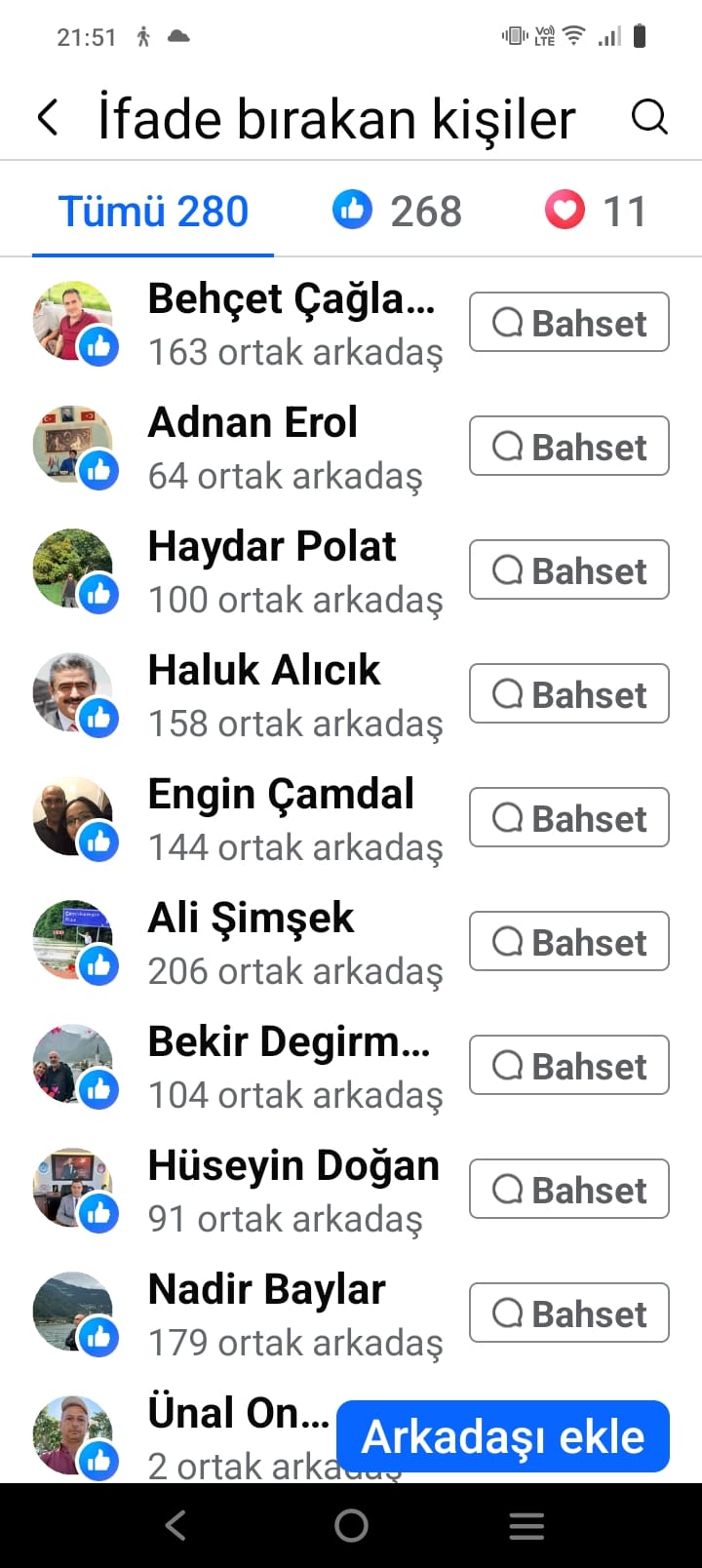Tap Bahset next to Behçet Çağla
Screen dimensions: 702x1568
pyautogui.click(x=568, y=323)
